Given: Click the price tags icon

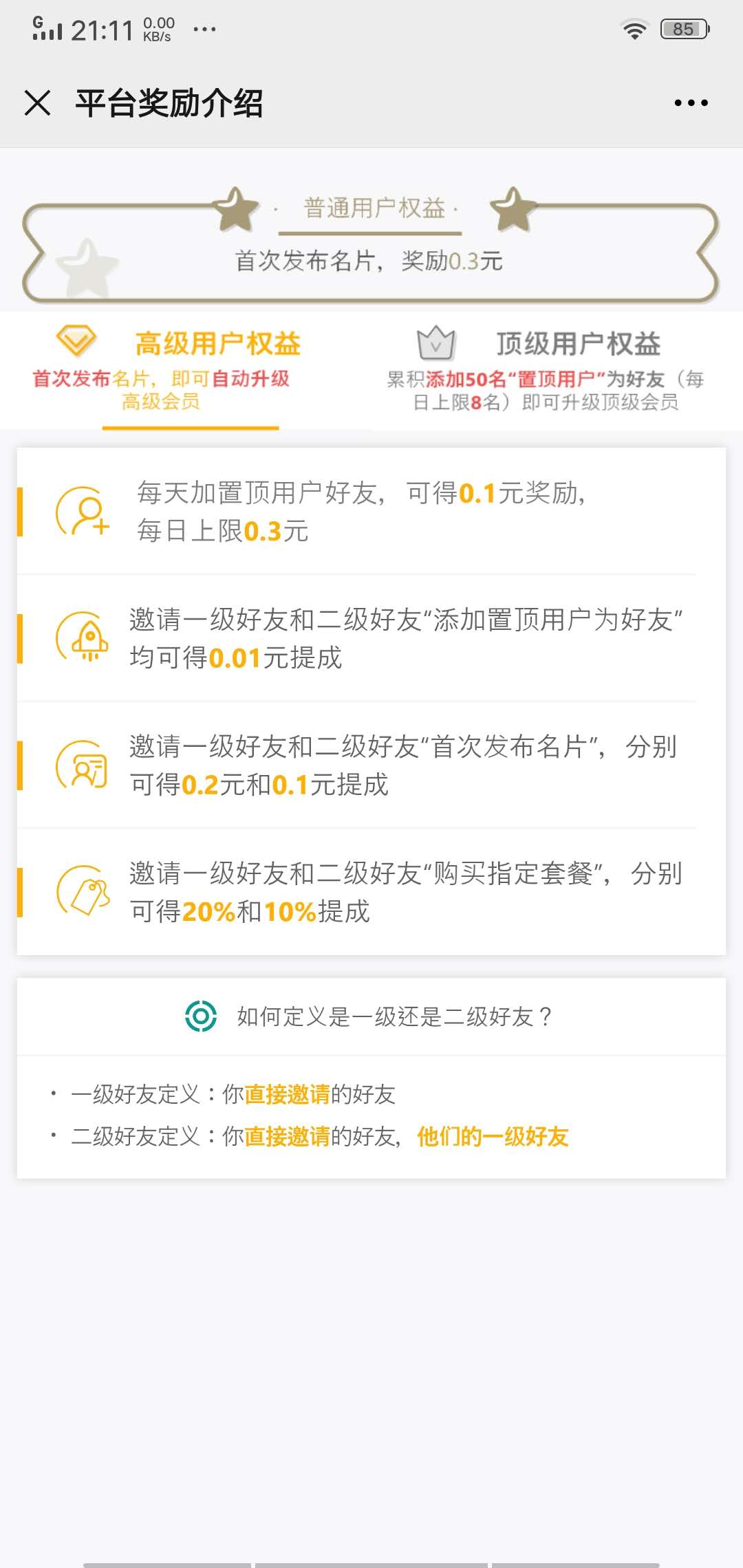Looking at the screenshot, I should pos(83,889).
